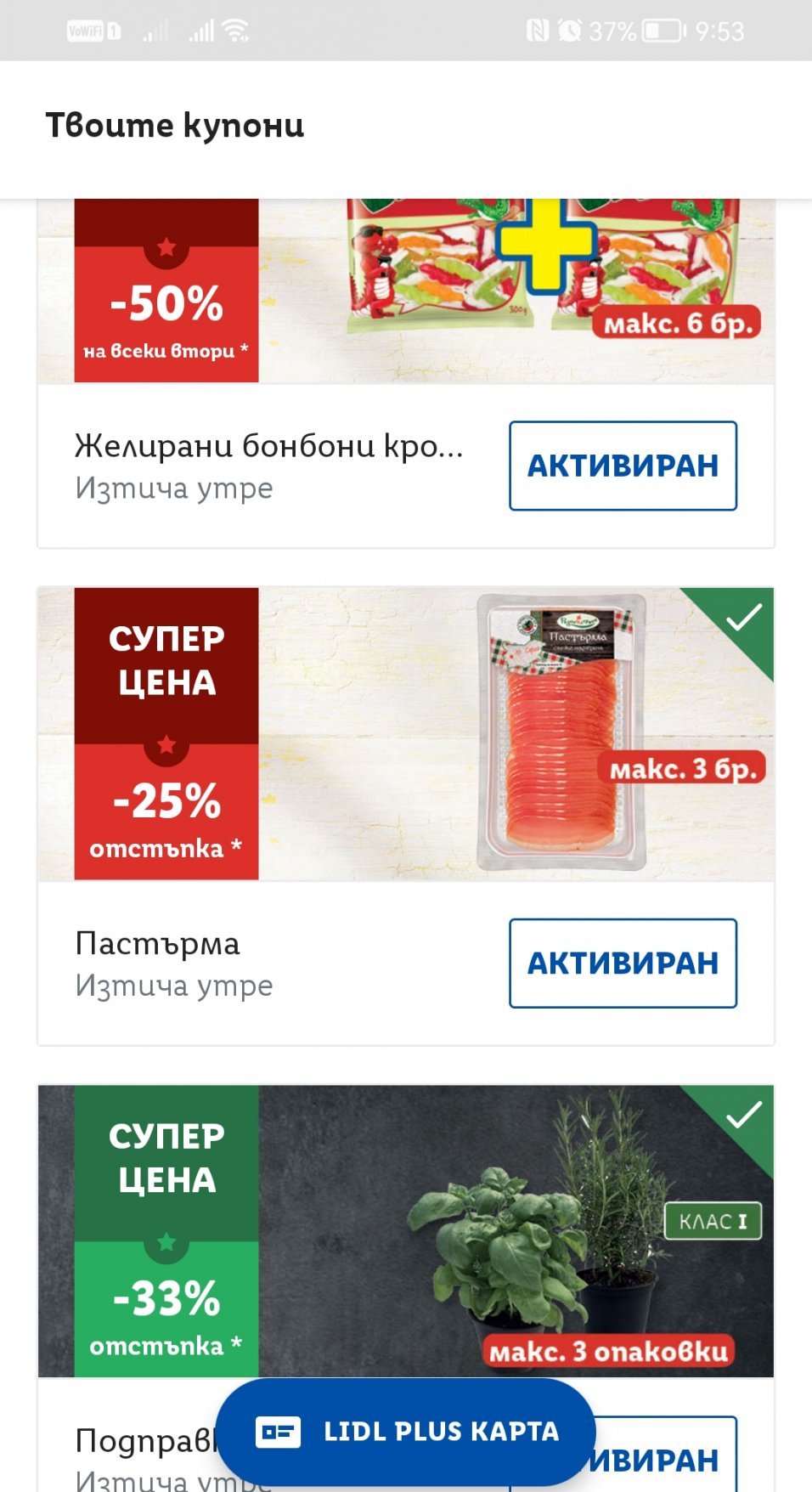The width and height of the screenshot is (812, 1492).
Task: Open the -33% herbs coupon card
Action: tap(406, 1230)
